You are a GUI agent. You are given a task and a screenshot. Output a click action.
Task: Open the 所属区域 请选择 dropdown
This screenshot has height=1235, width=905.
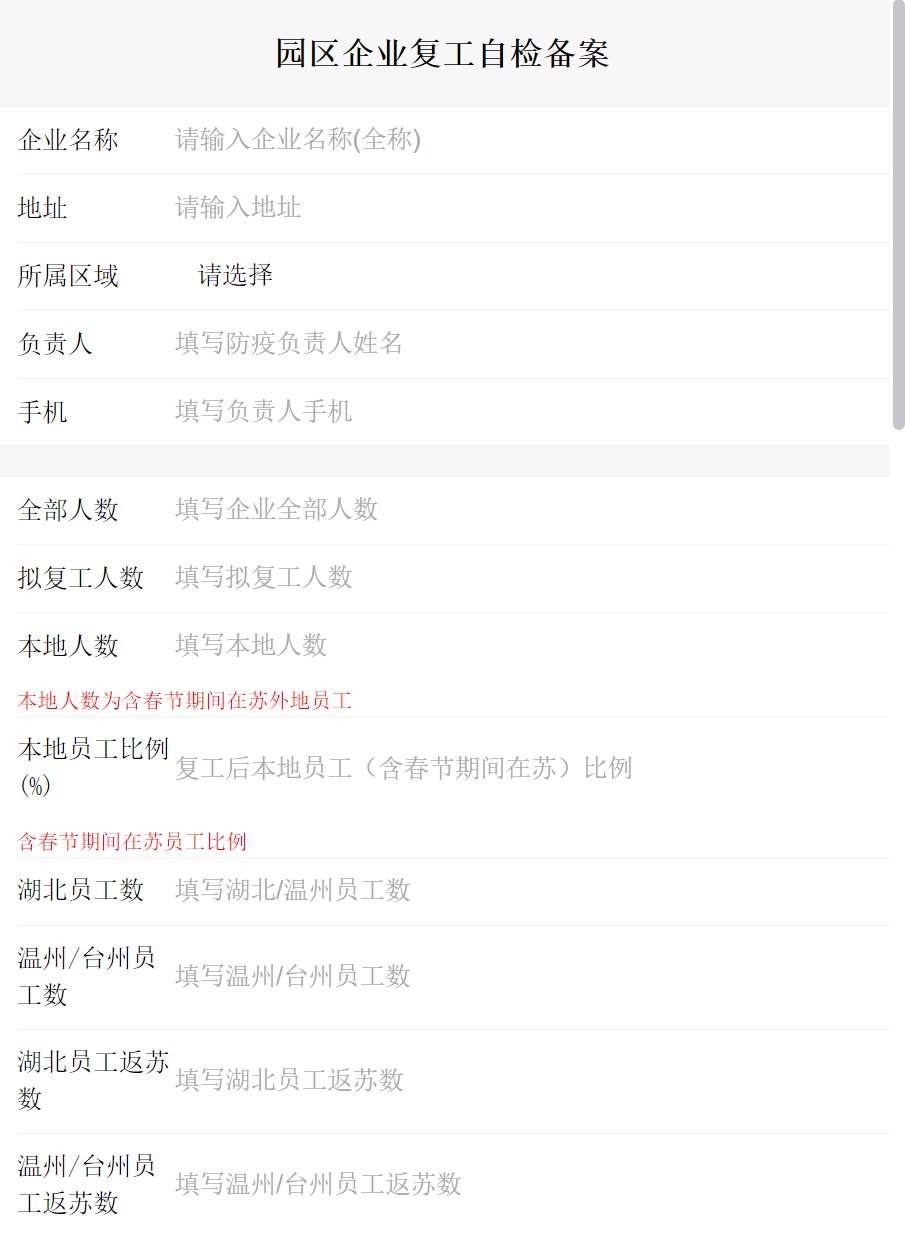coord(236,276)
